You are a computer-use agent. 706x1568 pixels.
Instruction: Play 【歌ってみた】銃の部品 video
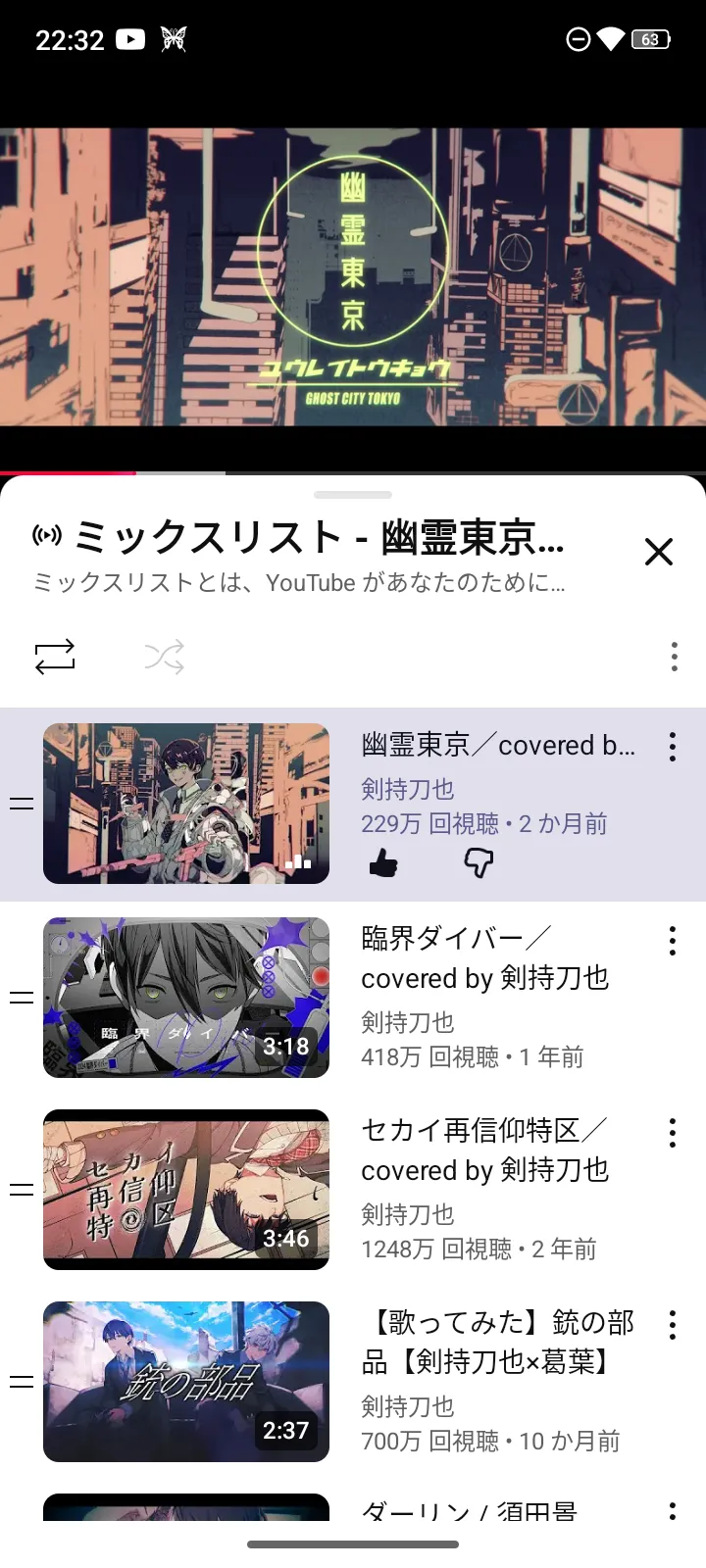(186, 1382)
